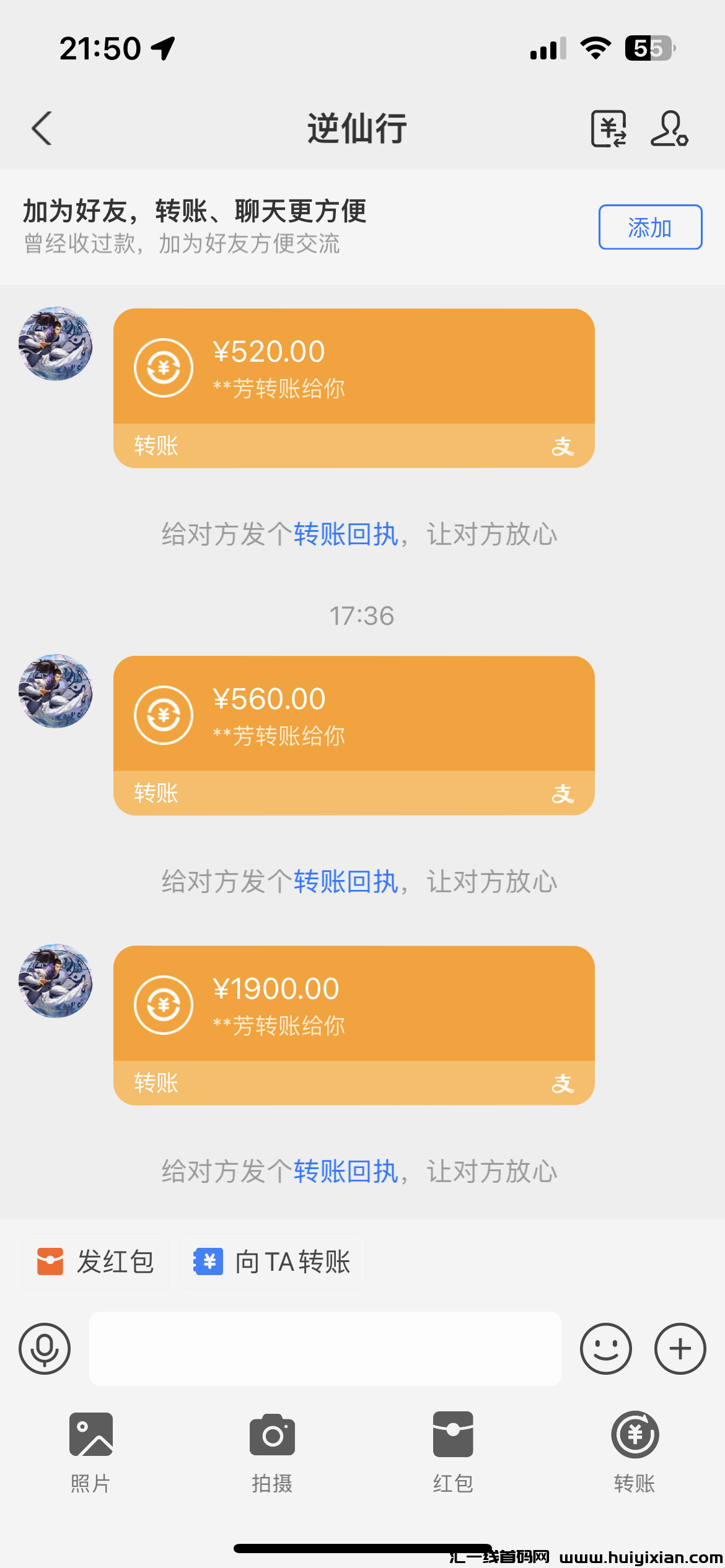Screen dimensions: 725x1568
Task: Tap the back arrow to exit chat
Action: point(41,129)
